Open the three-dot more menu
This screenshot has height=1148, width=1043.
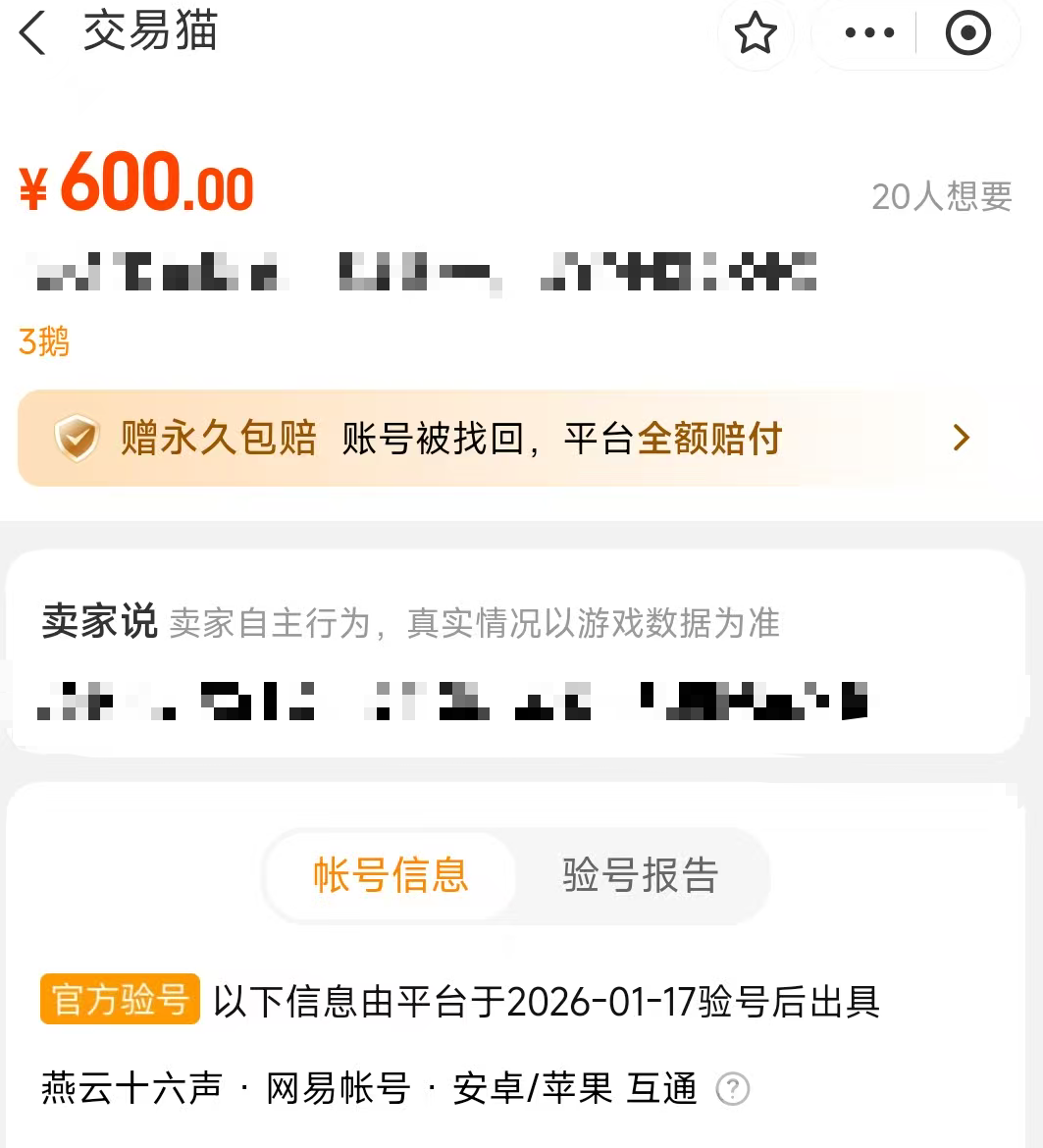point(869,34)
